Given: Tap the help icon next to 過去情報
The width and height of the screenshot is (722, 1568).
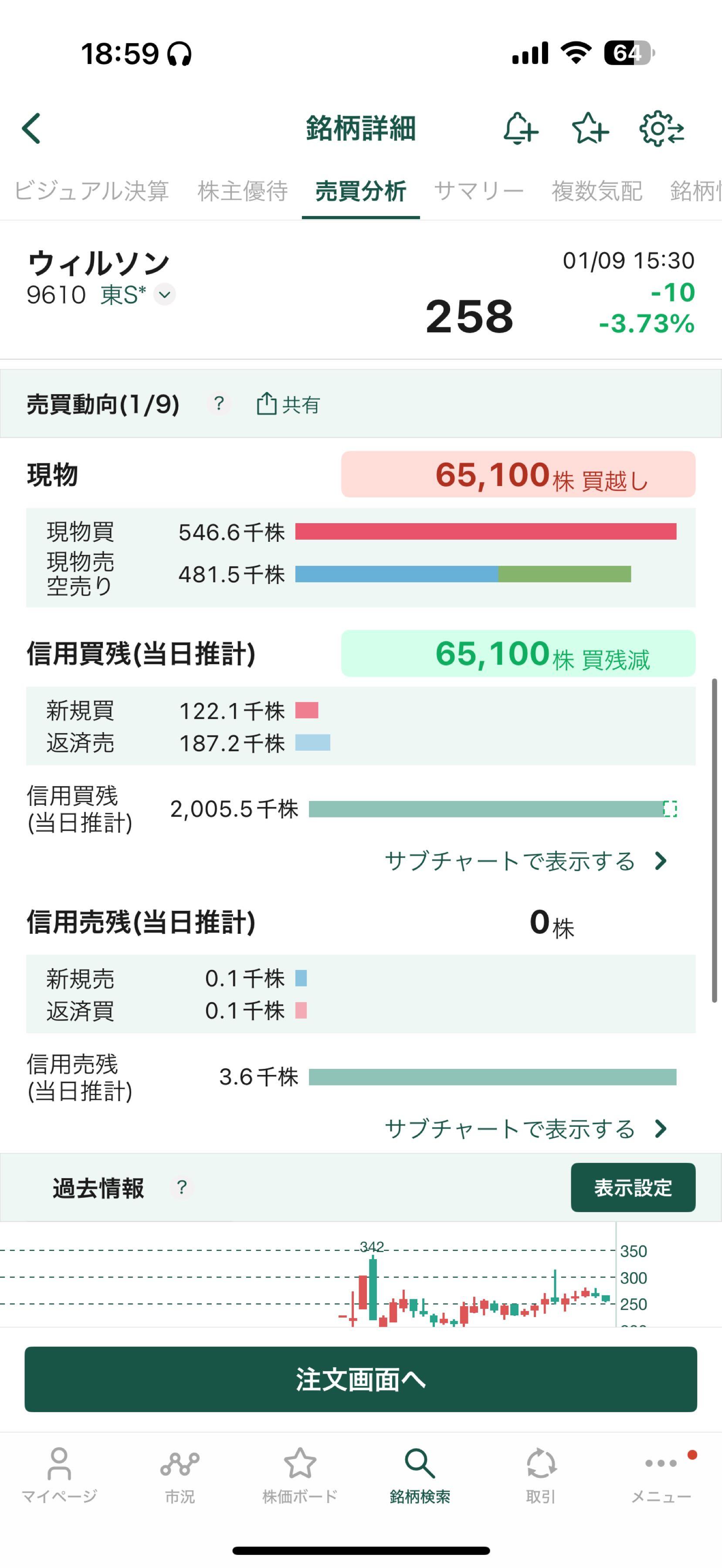Looking at the screenshot, I should tap(180, 1188).
